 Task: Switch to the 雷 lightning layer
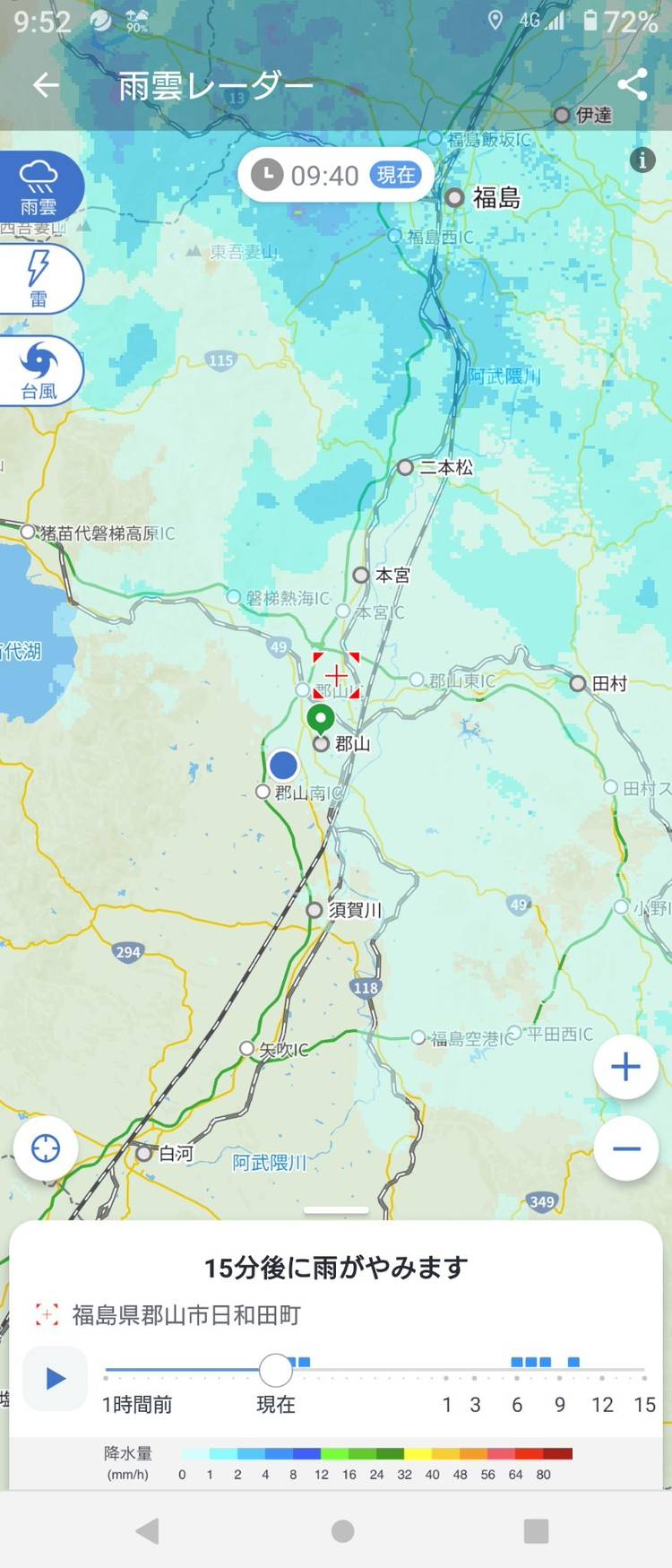pyautogui.click(x=39, y=279)
